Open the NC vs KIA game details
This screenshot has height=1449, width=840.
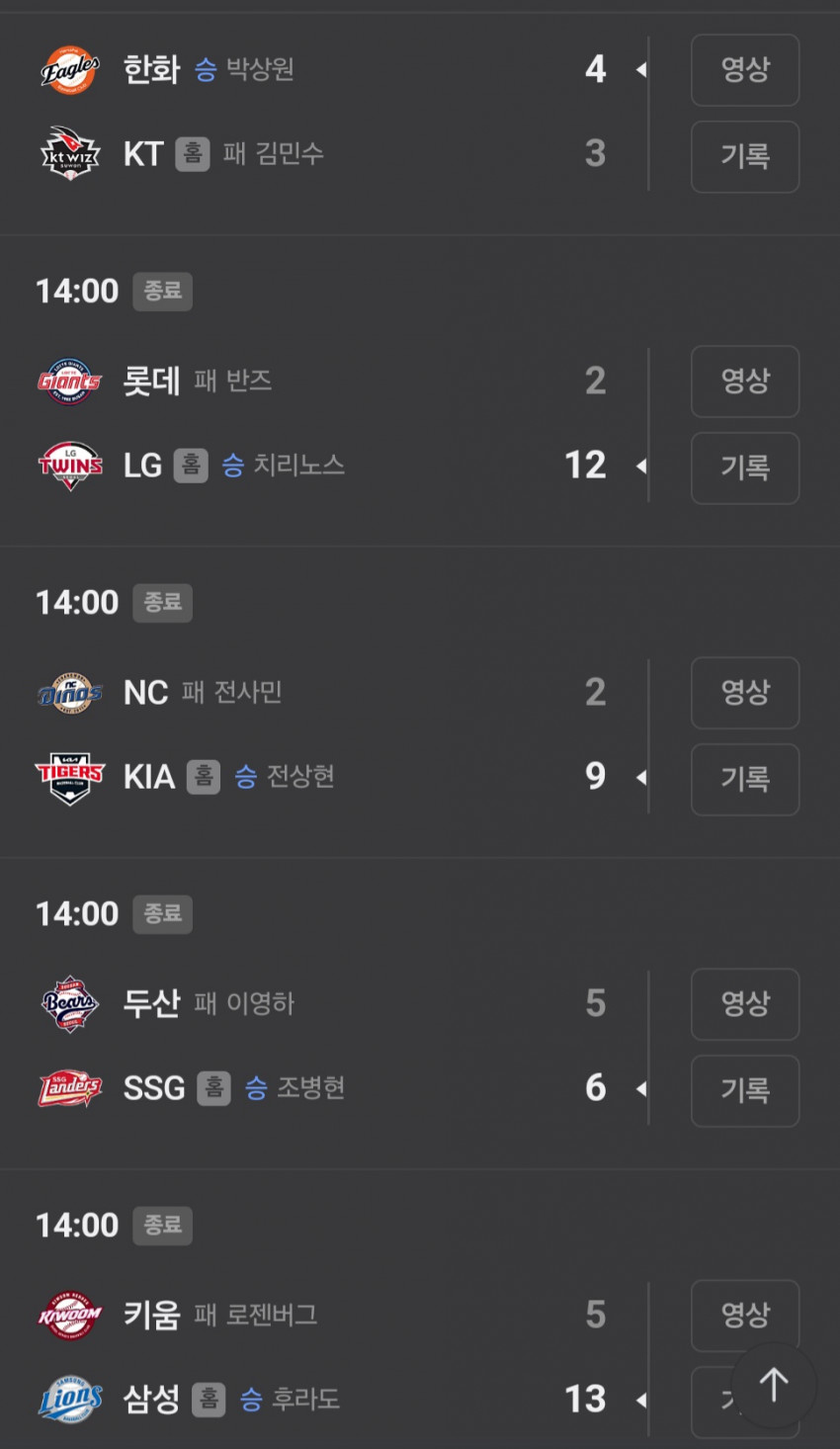pos(336,734)
